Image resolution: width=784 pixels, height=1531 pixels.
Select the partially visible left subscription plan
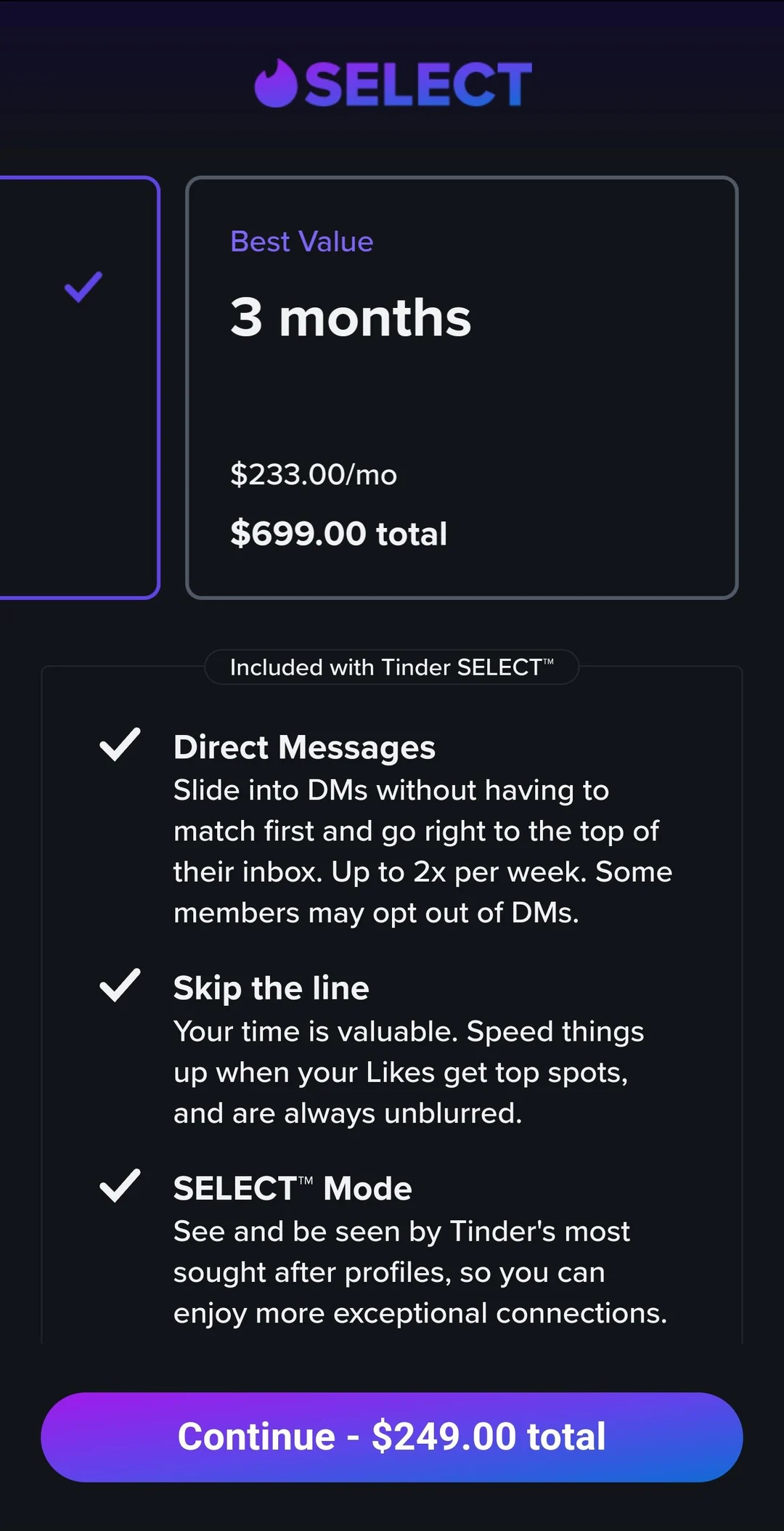click(x=80, y=385)
